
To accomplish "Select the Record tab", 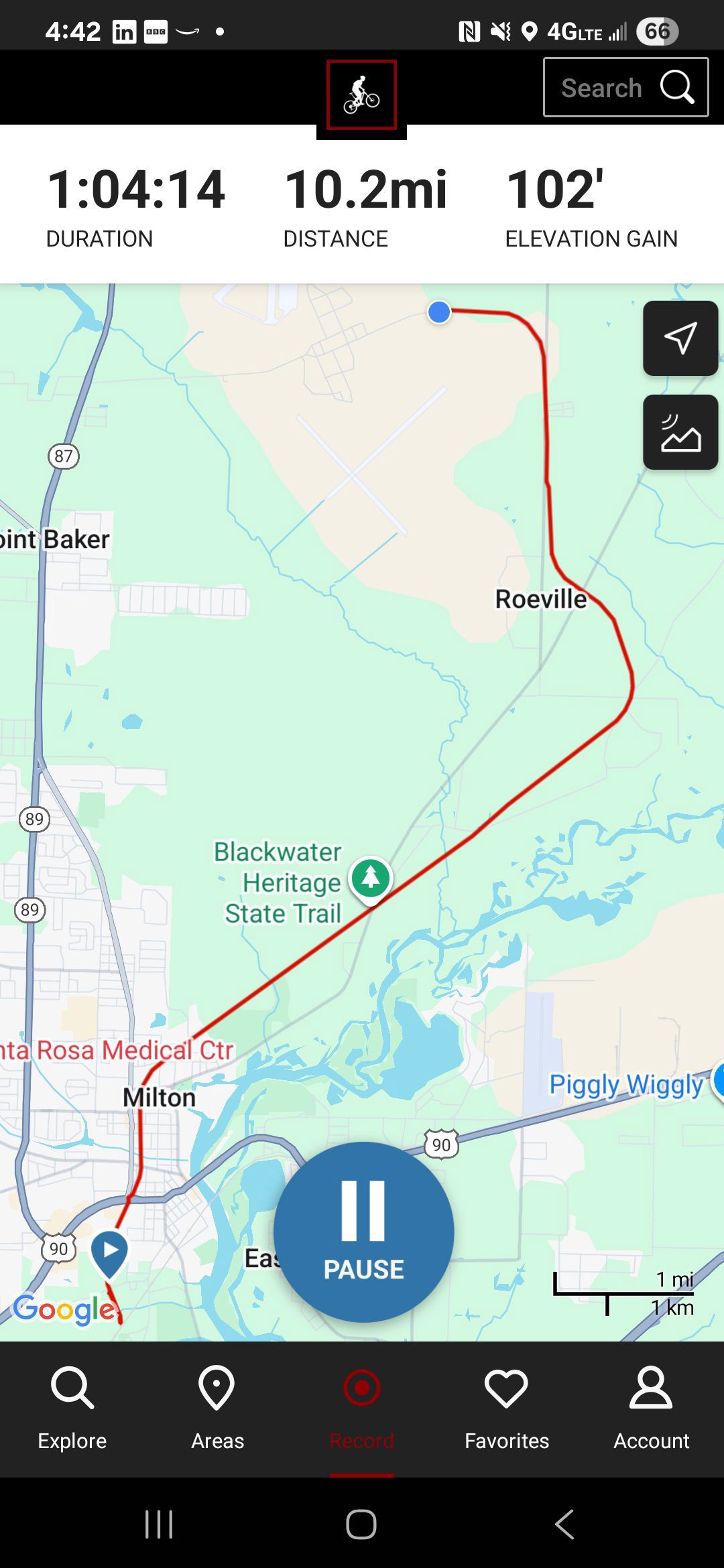I will pos(362,1409).
